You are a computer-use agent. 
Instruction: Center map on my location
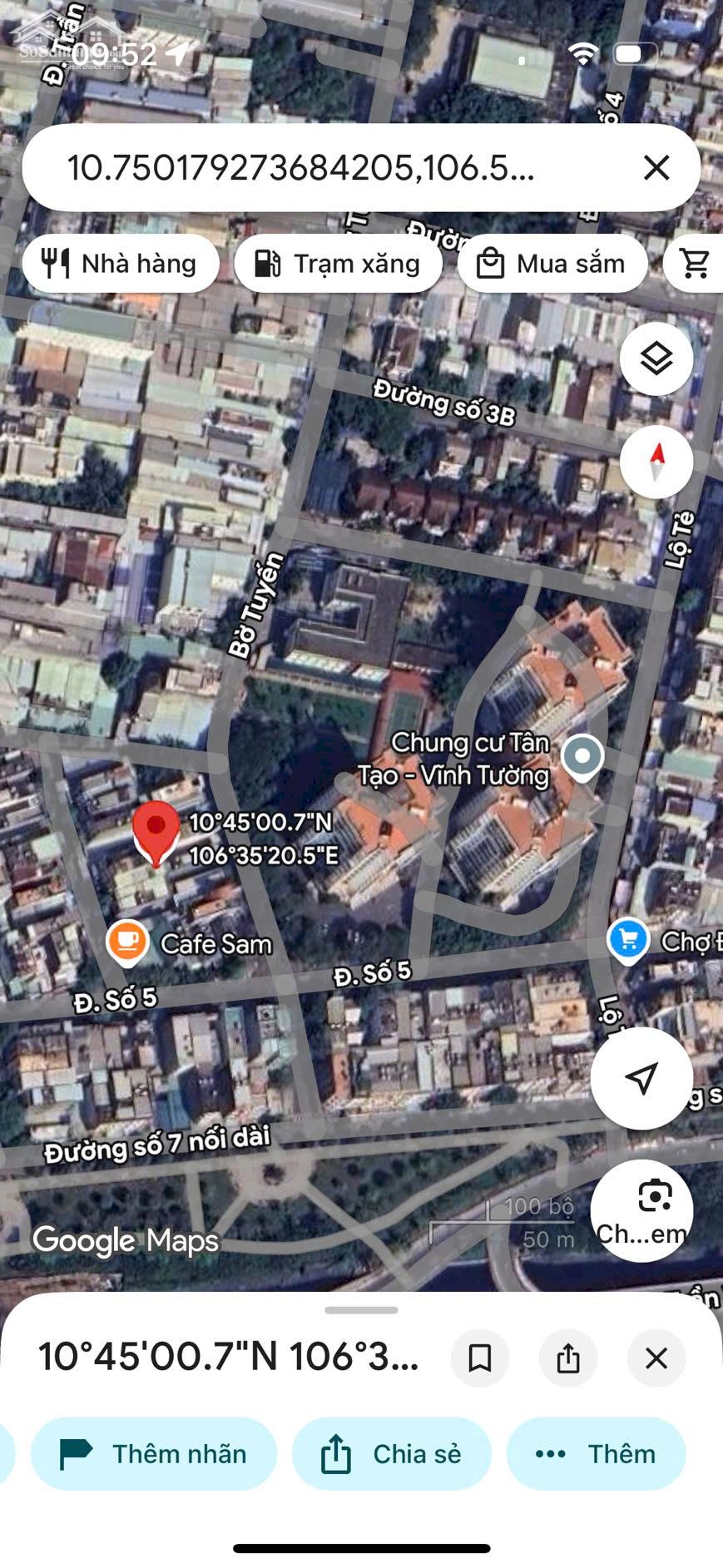(x=641, y=1078)
